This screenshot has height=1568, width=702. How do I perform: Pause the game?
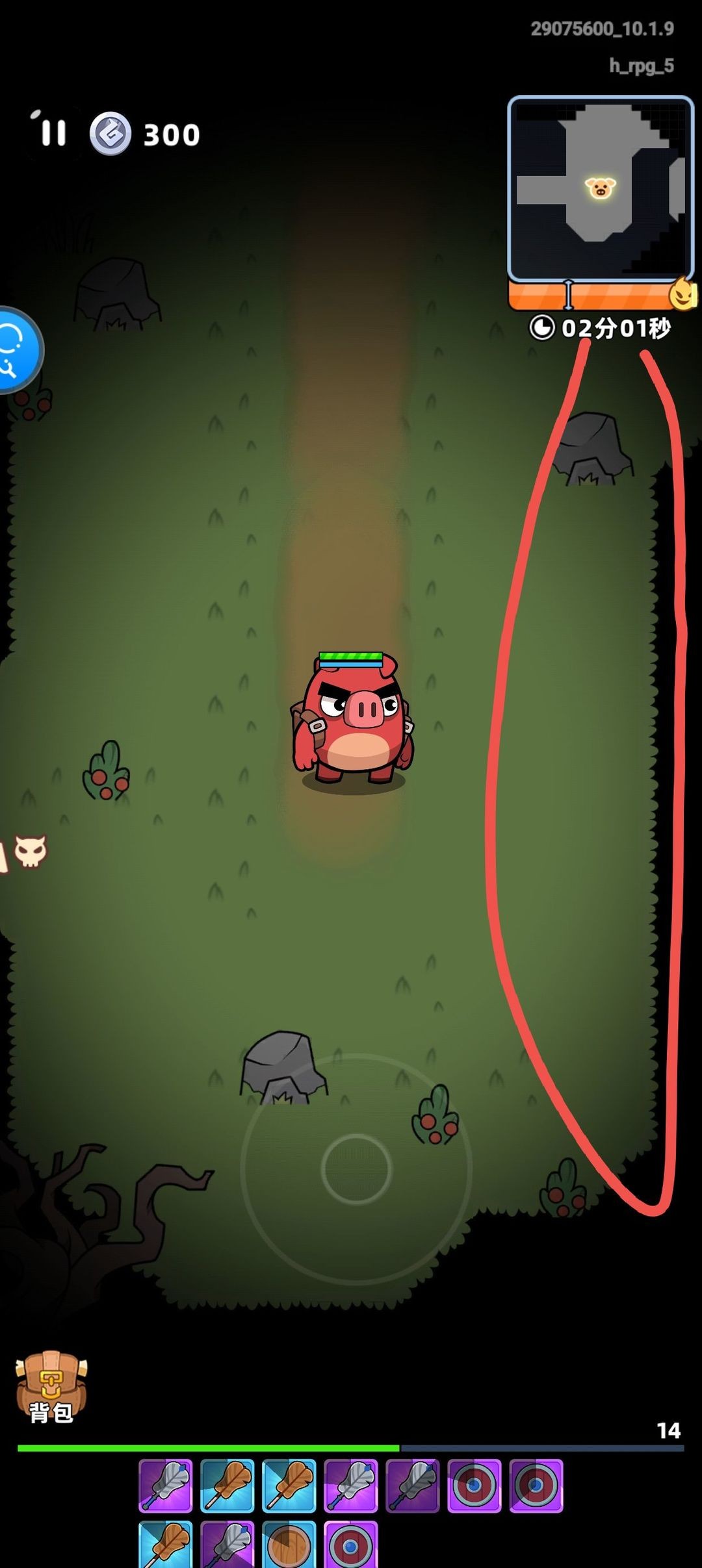[x=53, y=133]
